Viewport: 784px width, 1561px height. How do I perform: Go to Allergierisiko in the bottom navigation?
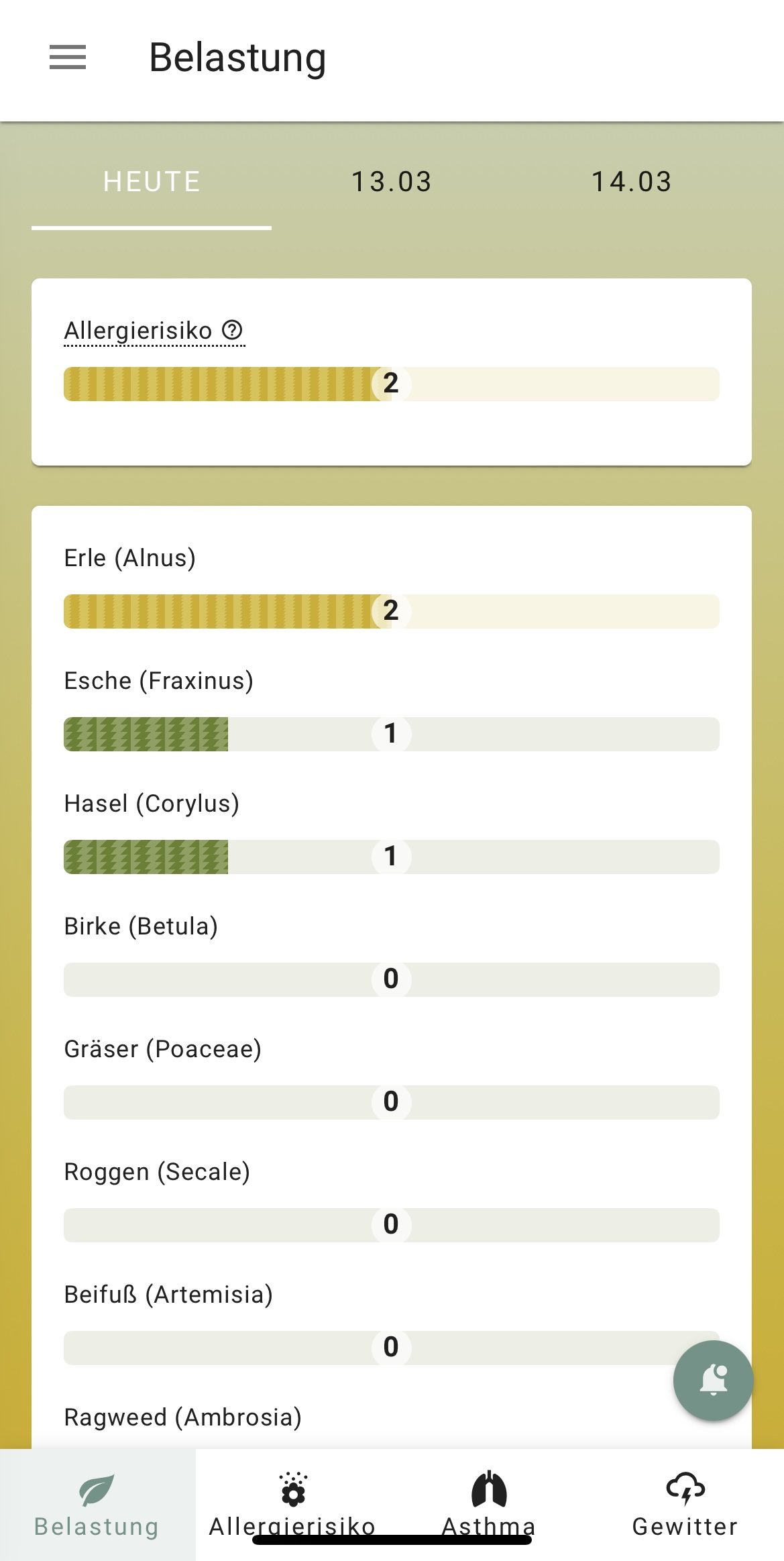coord(293,1504)
